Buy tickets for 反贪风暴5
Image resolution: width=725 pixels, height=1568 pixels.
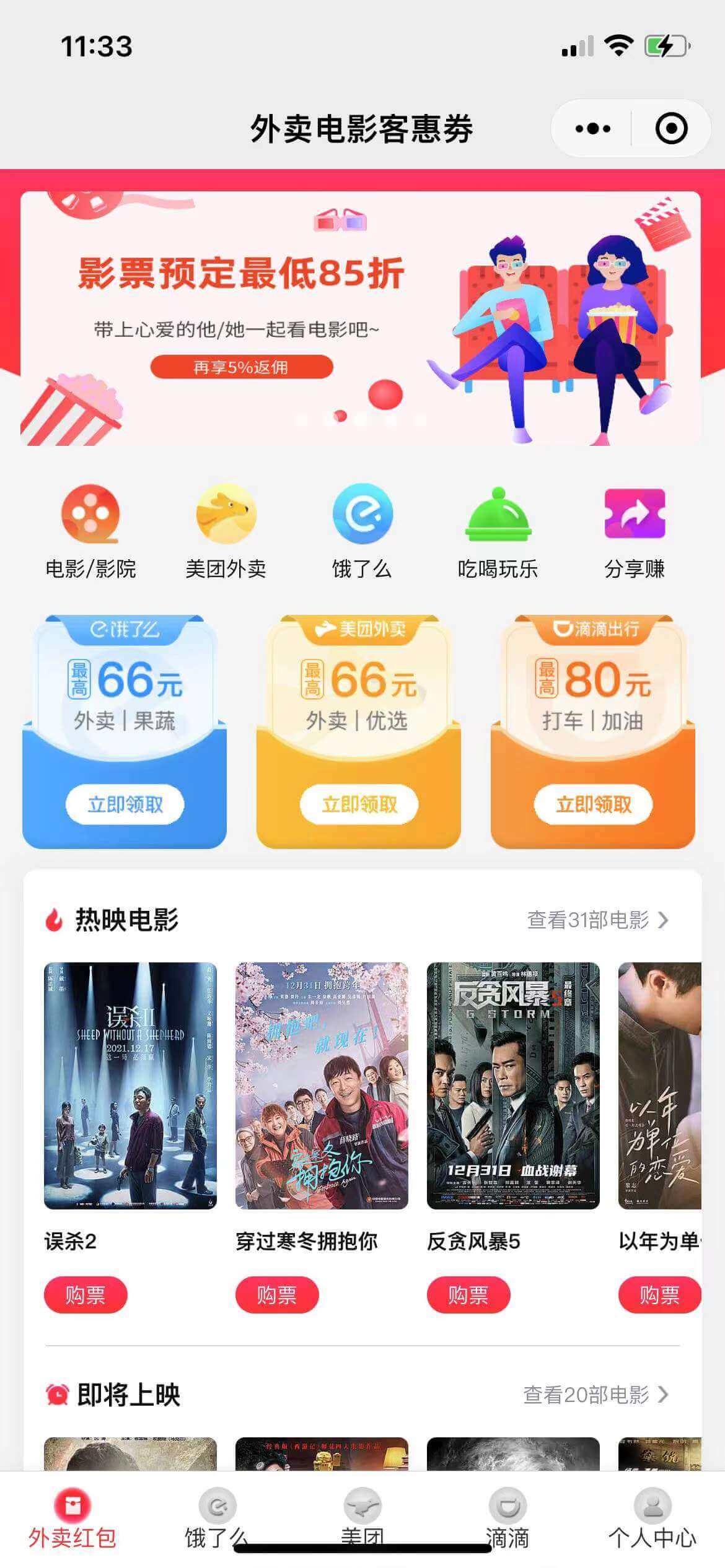coord(468,1295)
